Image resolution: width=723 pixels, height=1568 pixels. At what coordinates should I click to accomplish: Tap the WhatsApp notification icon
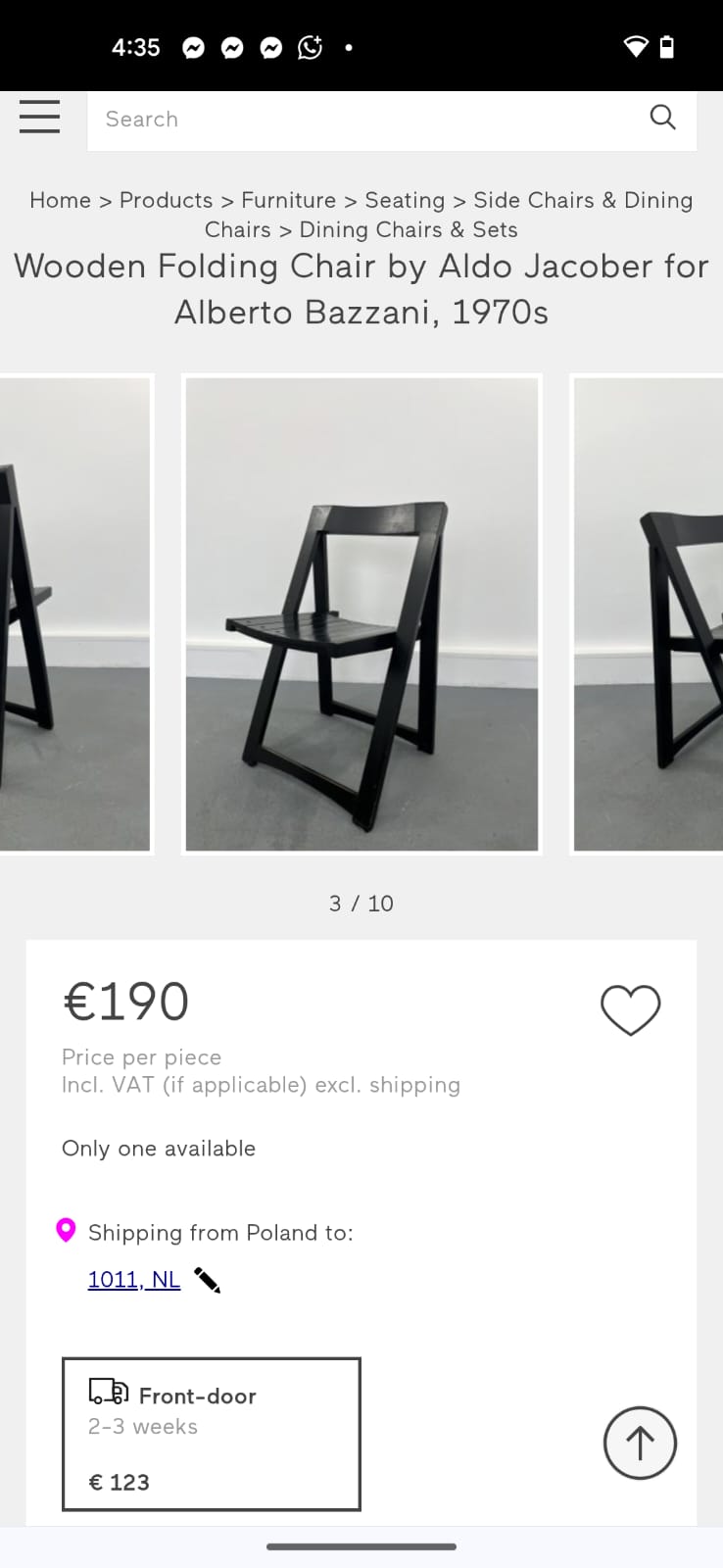tap(310, 47)
